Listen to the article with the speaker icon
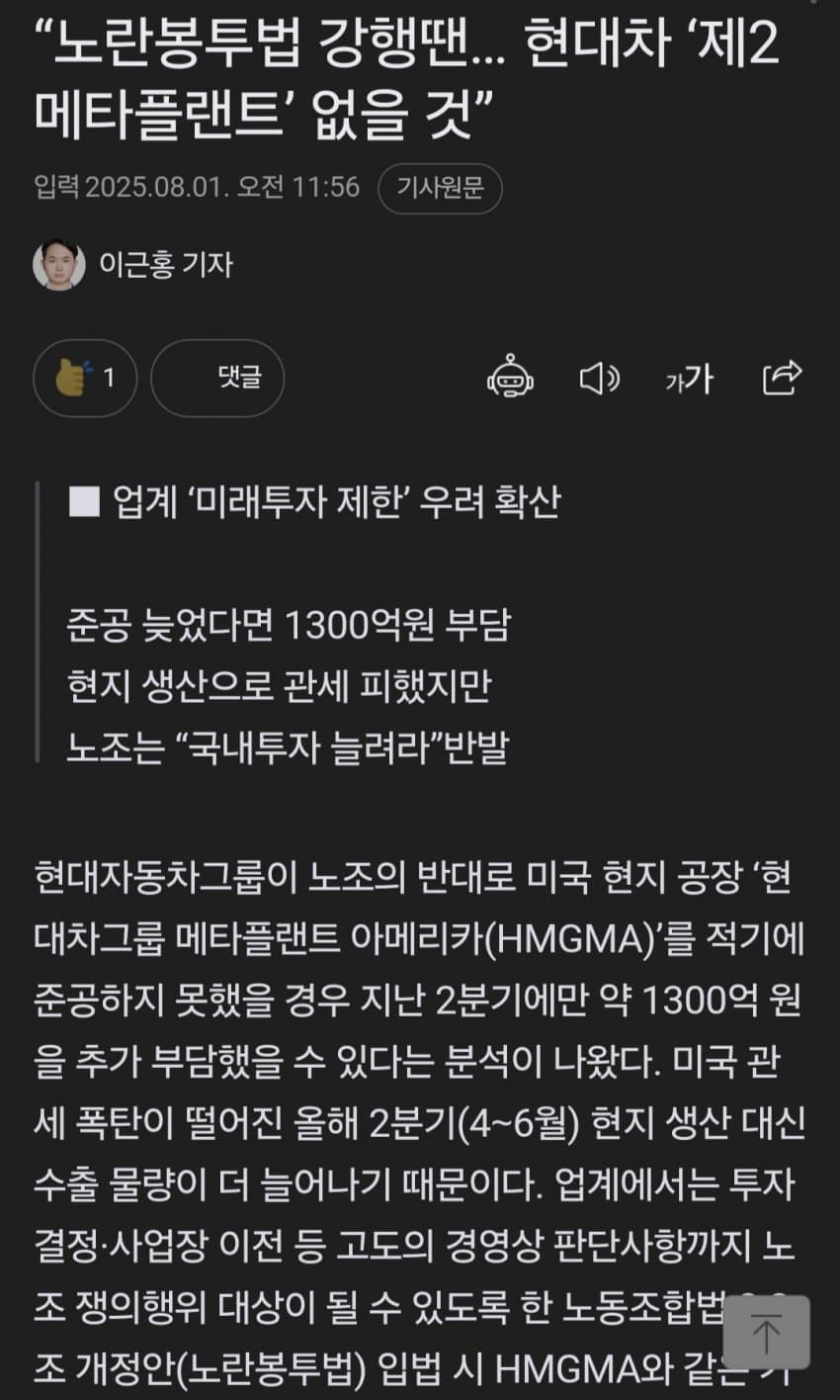 pos(598,378)
